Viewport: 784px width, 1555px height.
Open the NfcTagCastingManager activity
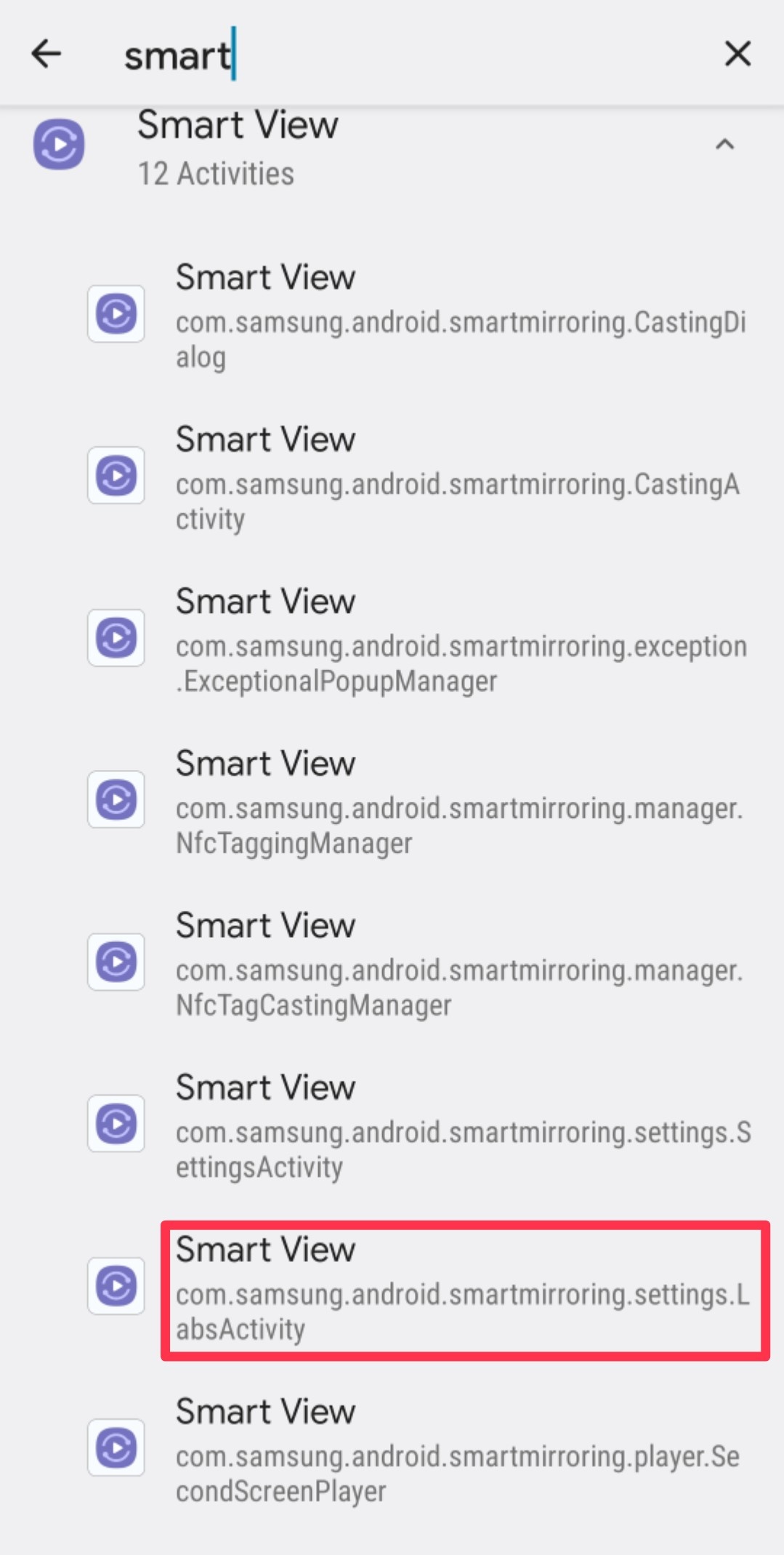point(461,965)
